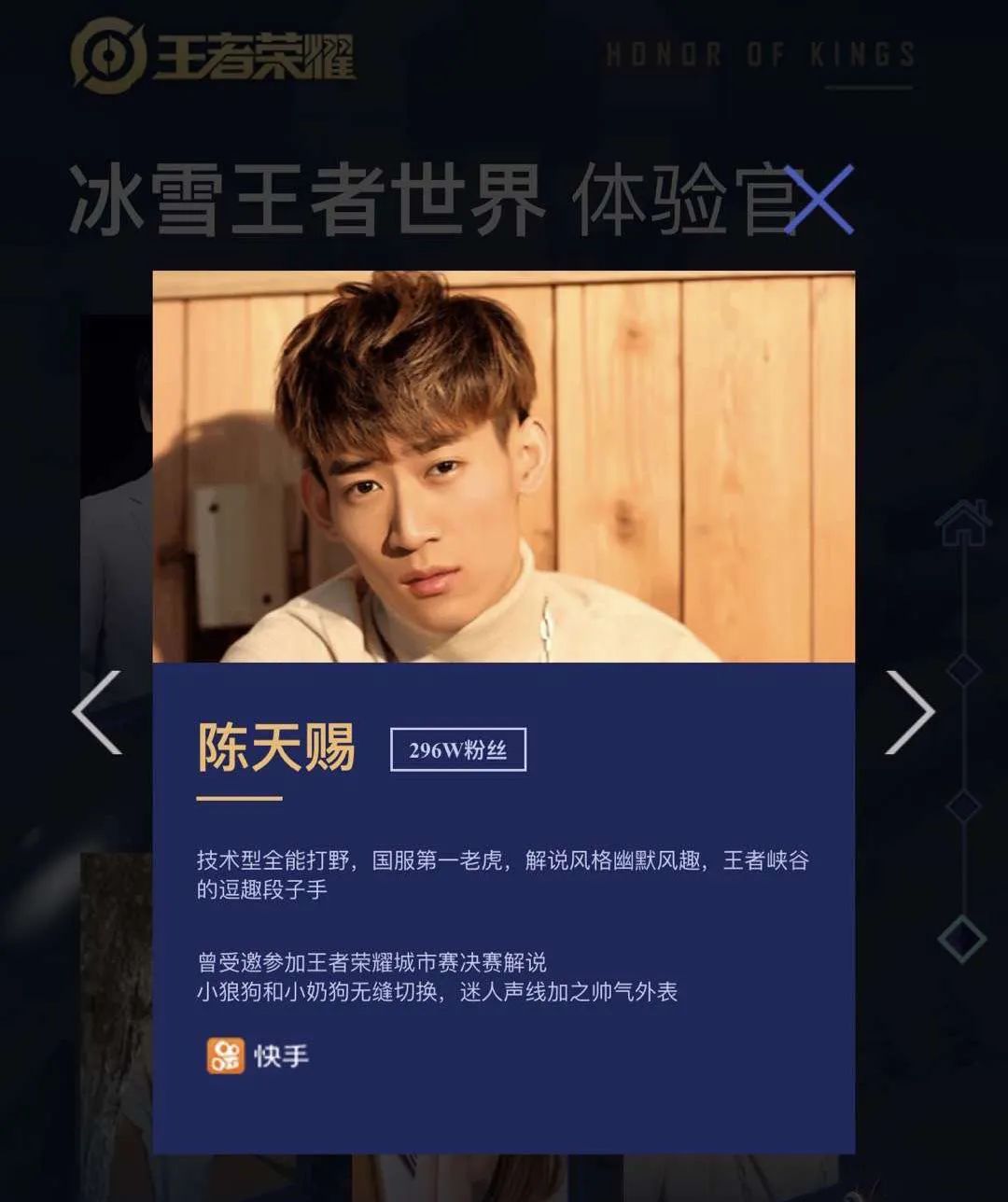The image size is (1008, 1202).
Task: Close the 陈天赐 profile popup
Action: 819,199
